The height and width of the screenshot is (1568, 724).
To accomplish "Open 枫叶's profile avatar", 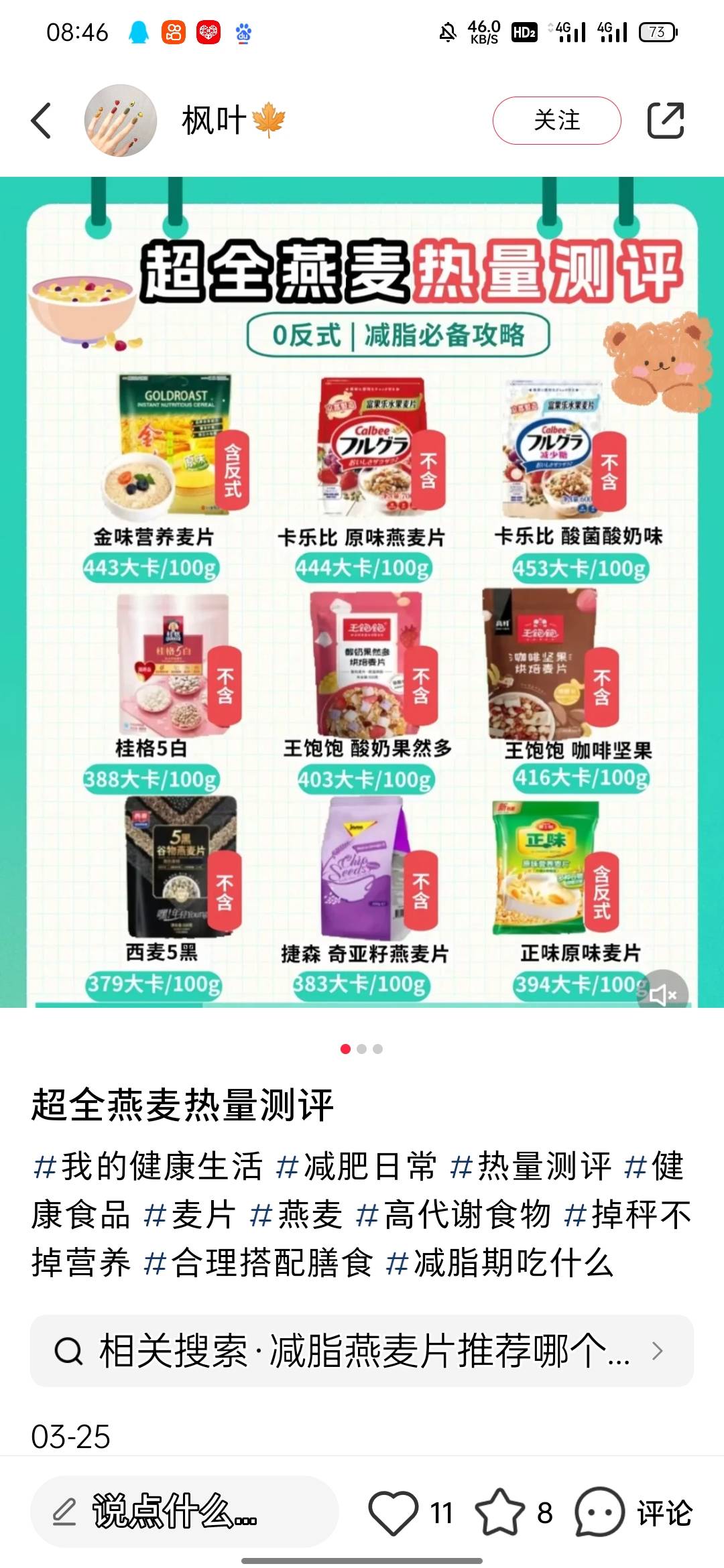I will [x=121, y=121].
